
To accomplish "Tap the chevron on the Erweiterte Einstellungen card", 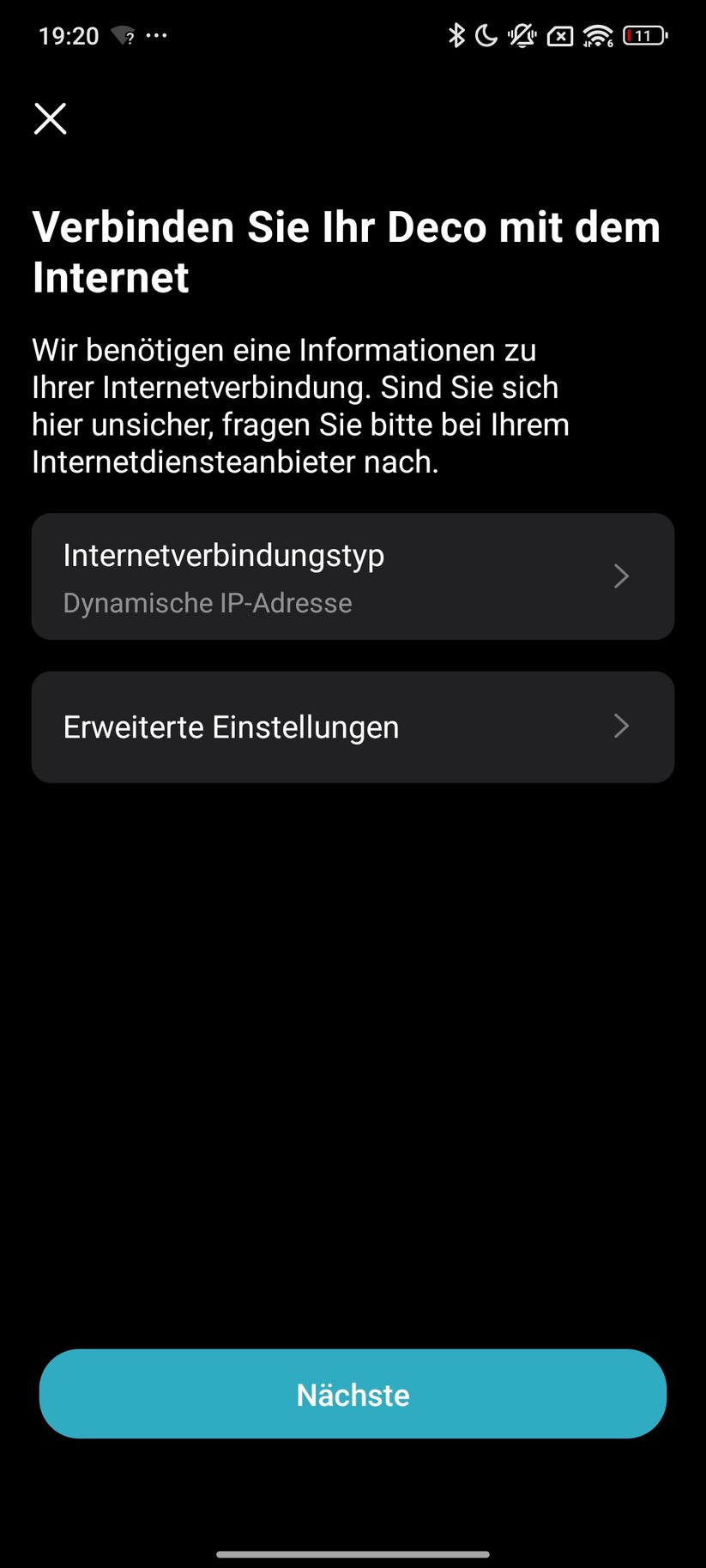I will [x=623, y=727].
